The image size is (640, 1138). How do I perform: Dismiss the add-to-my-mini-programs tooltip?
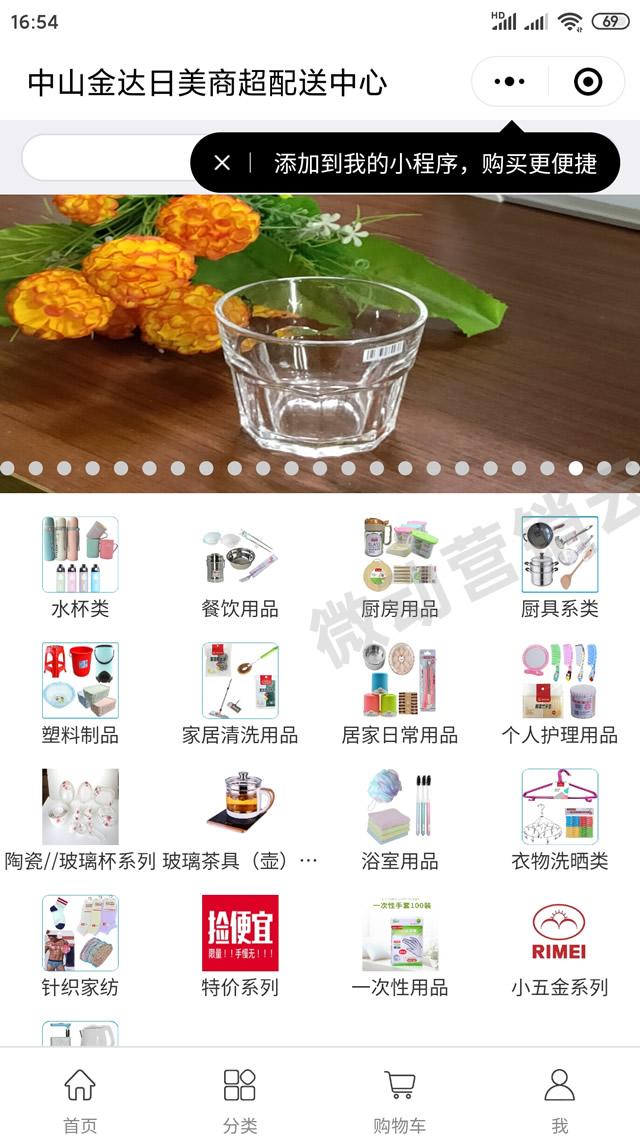(x=222, y=163)
